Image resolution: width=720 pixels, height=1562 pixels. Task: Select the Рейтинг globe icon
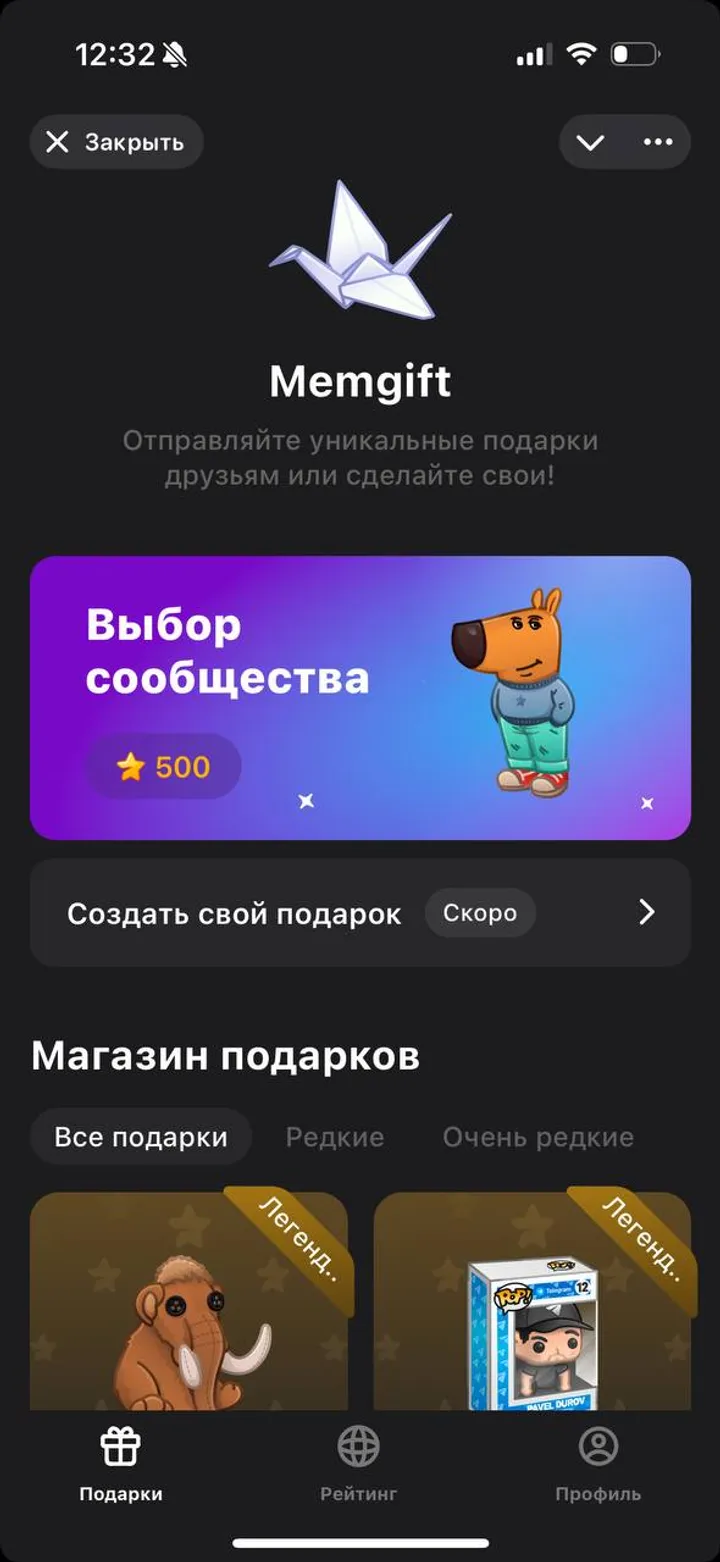(x=358, y=1448)
